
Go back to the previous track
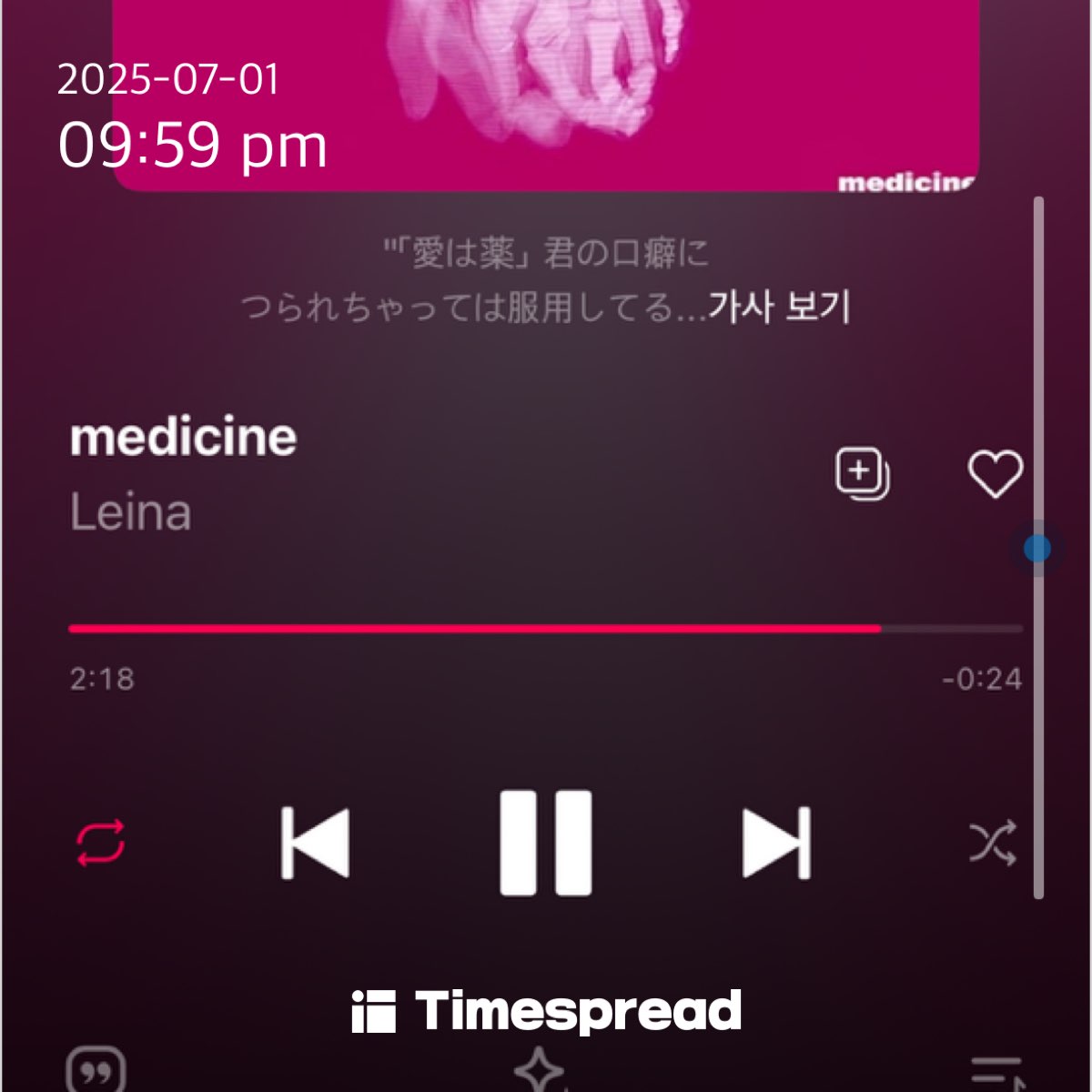click(315, 843)
